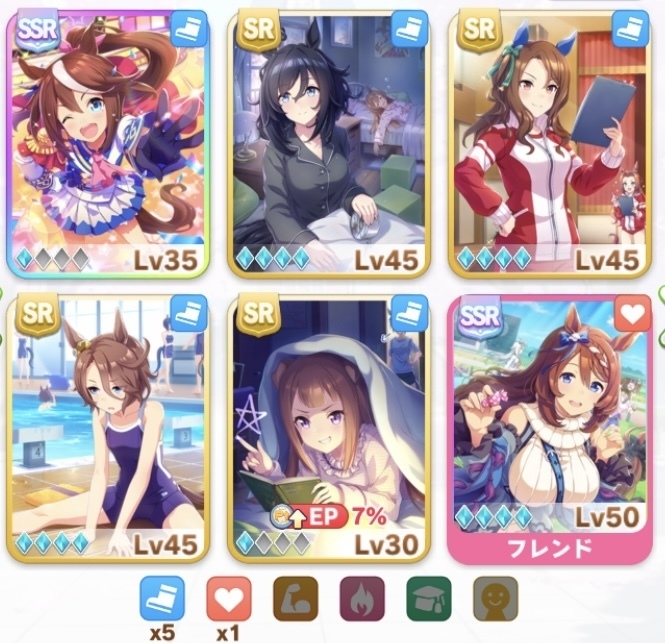Tap the SSR Lv50 フレンド card
This screenshot has height=643, width=665.
(x=550, y=425)
